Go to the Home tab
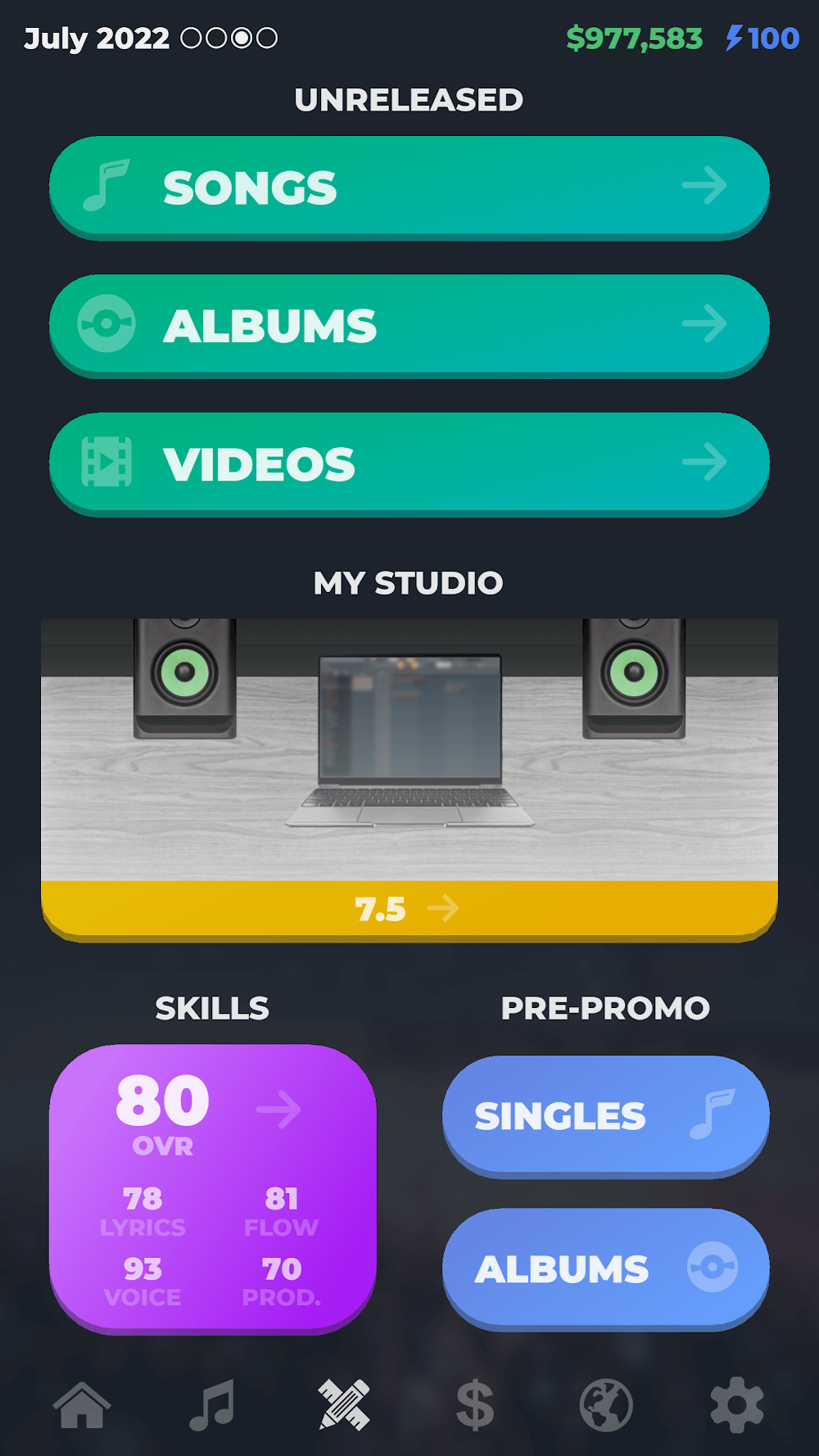Viewport: 819px width, 1456px height. tap(82, 1405)
